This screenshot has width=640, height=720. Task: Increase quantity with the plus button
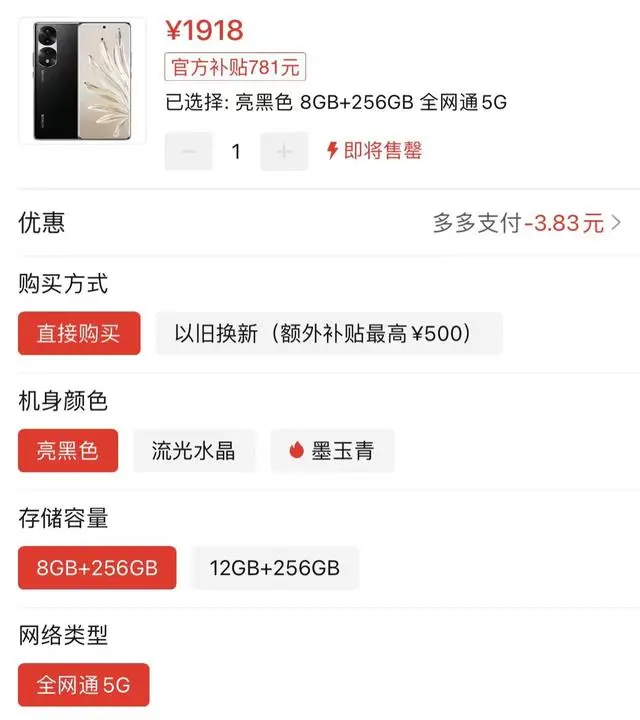point(284,151)
